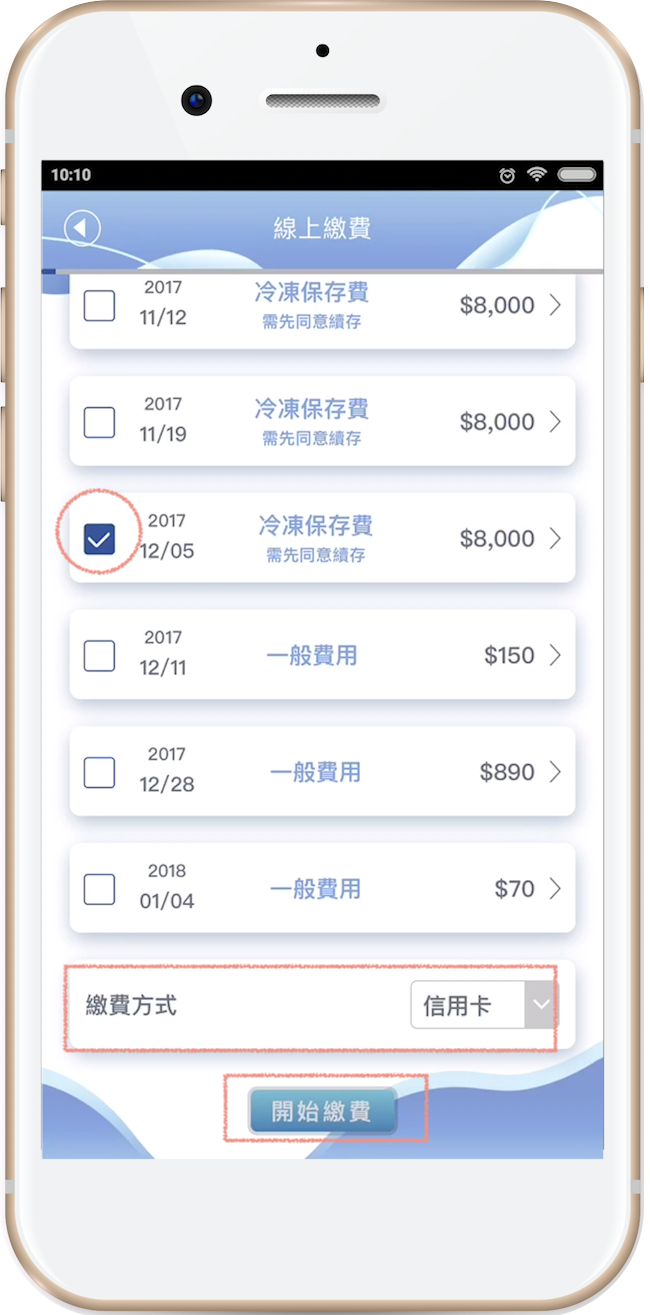Open the 12/05 冷凍保存費 detail chevron
Screen dimensions: 650x1315
pos(555,539)
